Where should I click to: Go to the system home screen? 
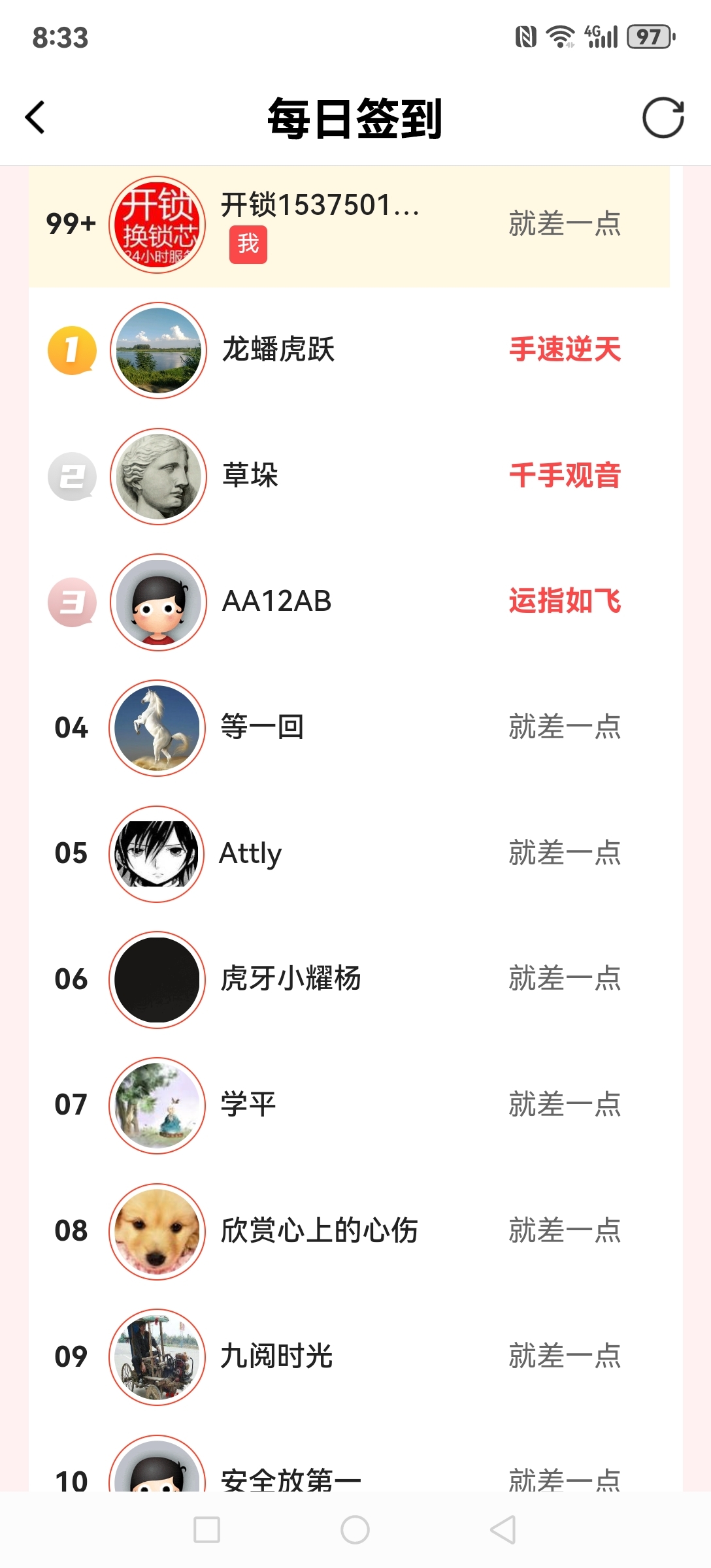(x=355, y=1529)
